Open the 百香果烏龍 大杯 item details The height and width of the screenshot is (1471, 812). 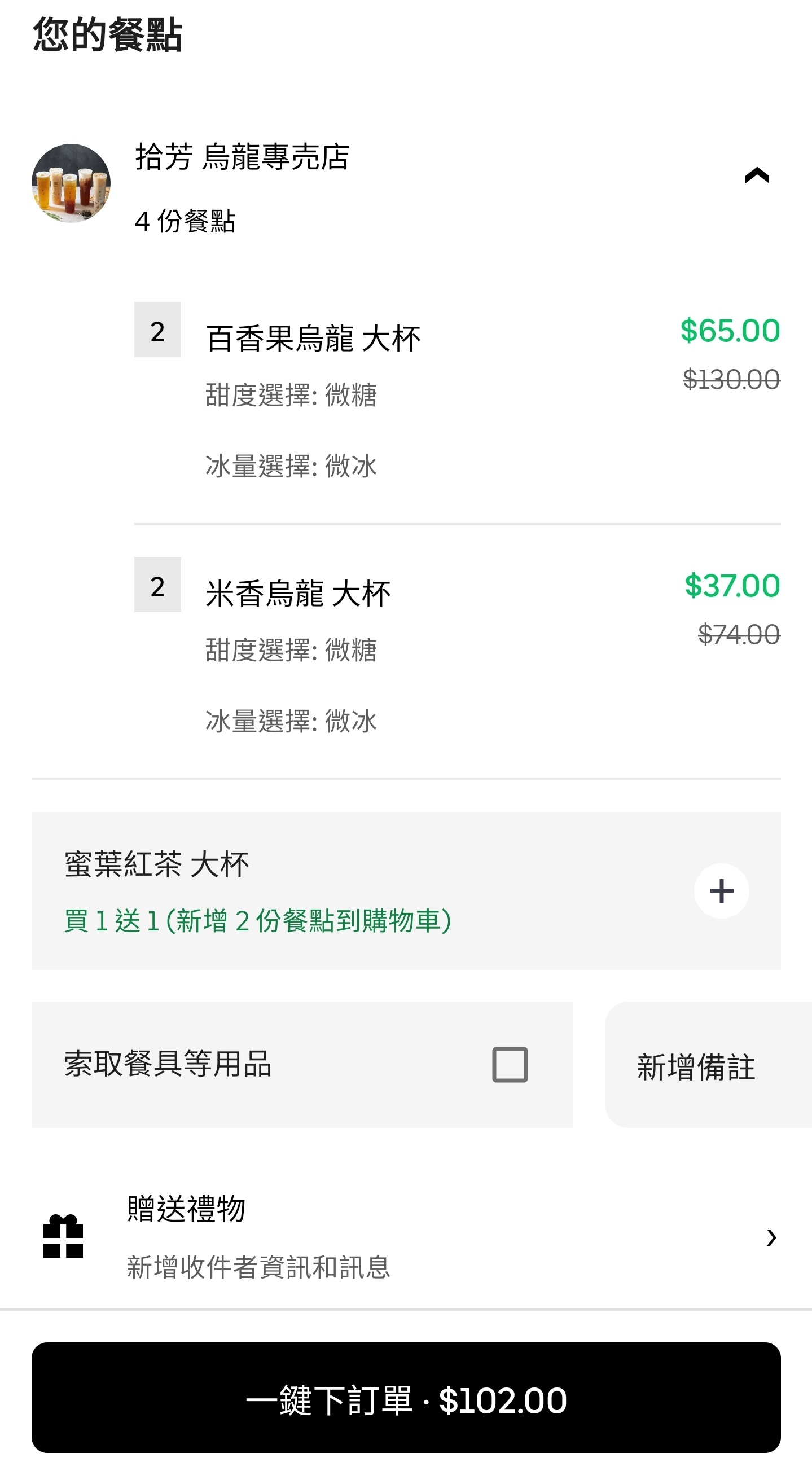click(x=313, y=339)
